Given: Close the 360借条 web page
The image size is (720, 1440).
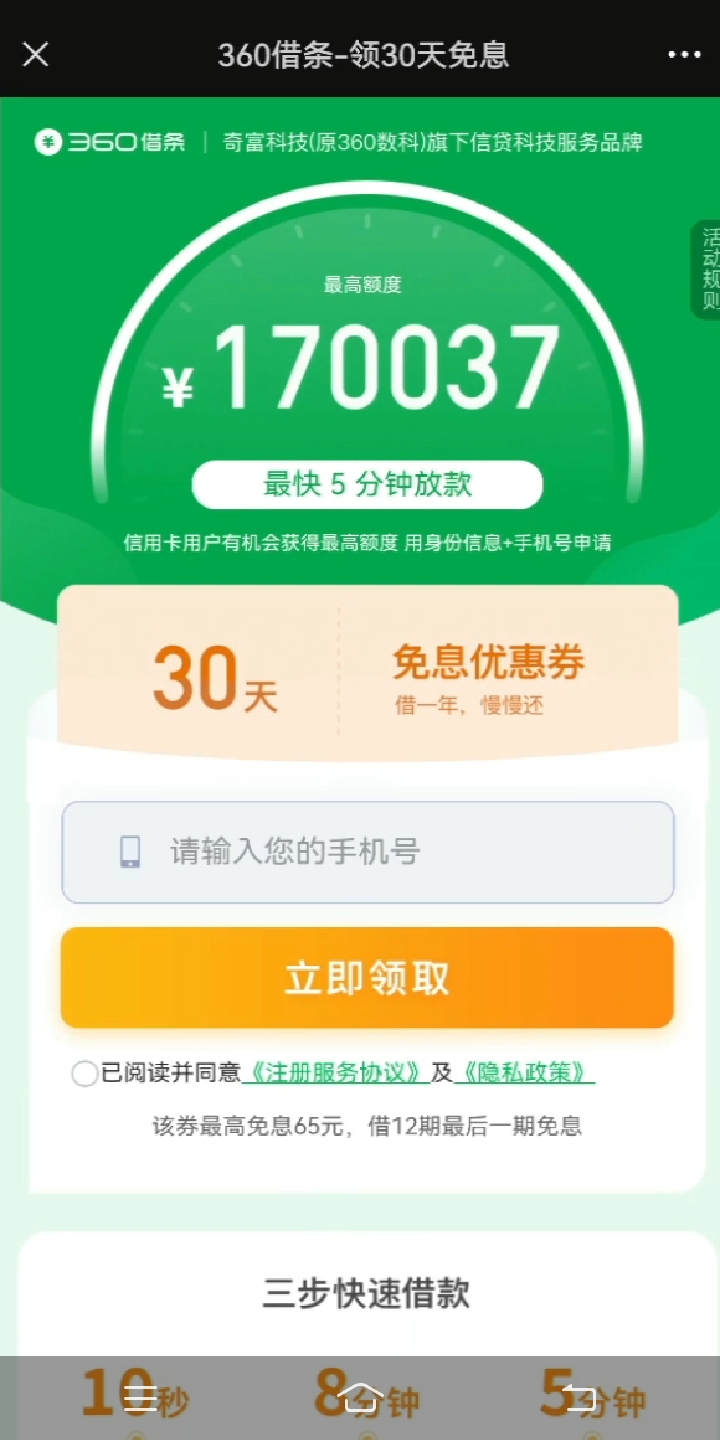Looking at the screenshot, I should [x=36, y=54].
